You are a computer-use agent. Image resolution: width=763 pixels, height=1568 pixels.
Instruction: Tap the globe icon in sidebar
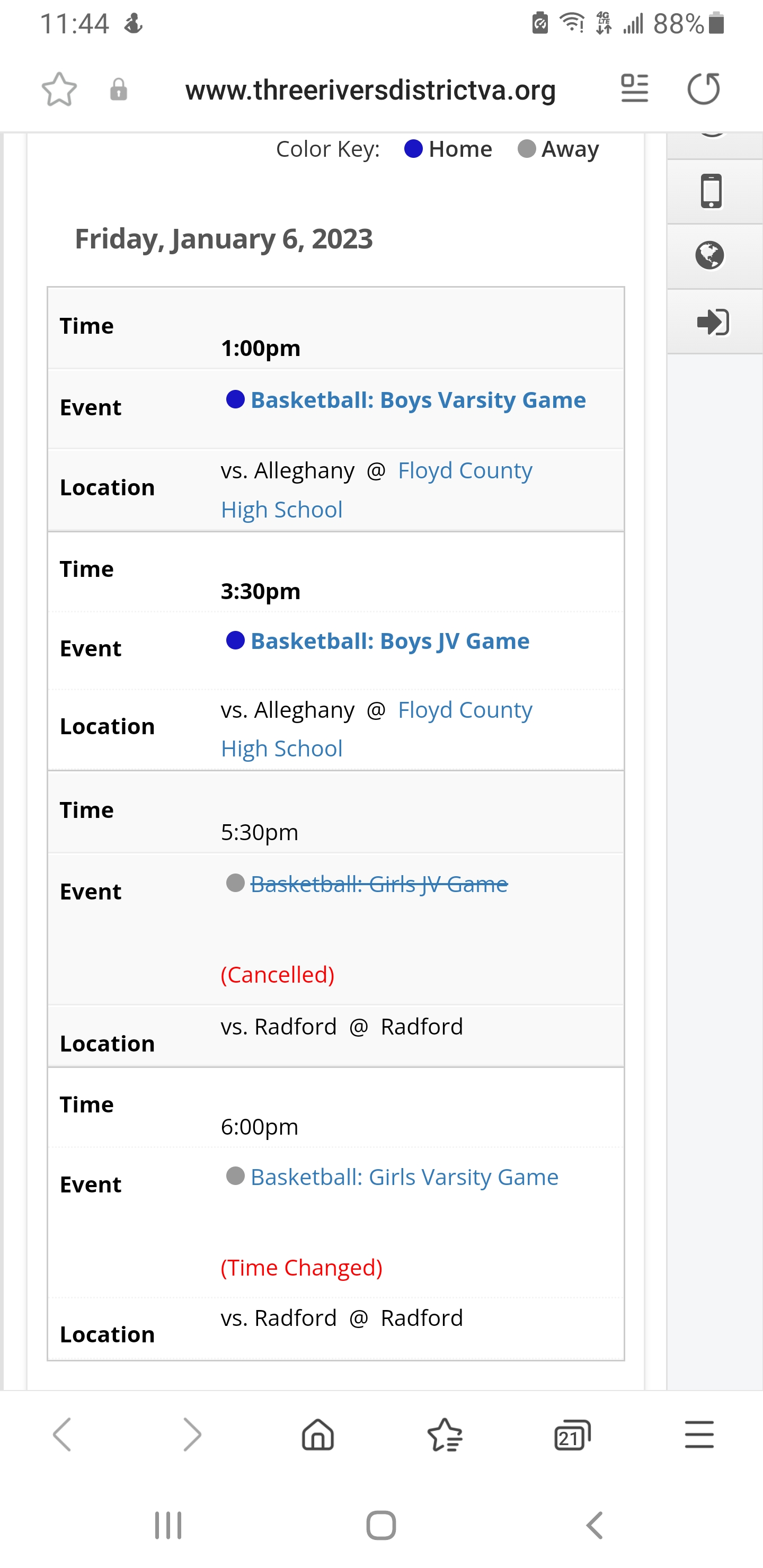(x=709, y=256)
